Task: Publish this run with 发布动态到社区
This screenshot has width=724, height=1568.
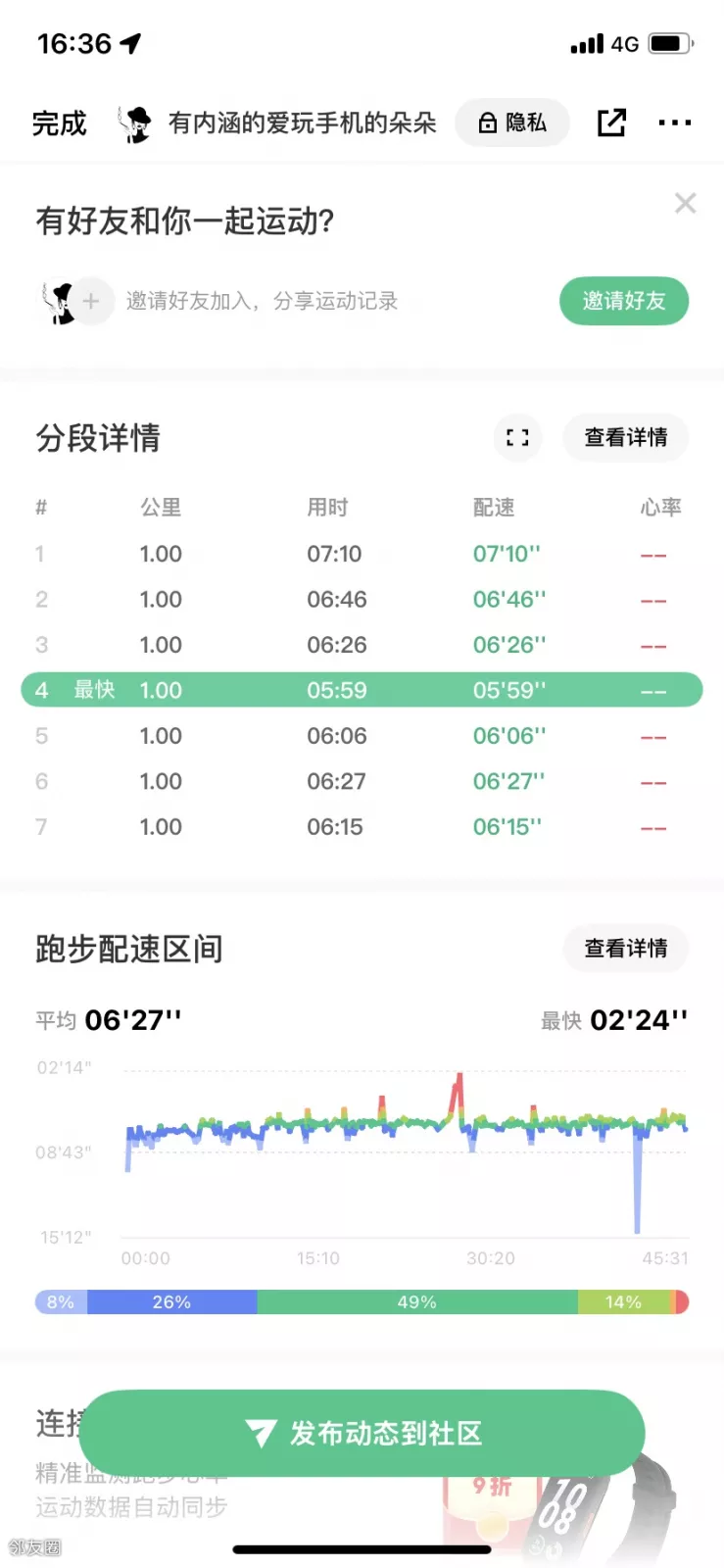Action: click(x=362, y=1433)
